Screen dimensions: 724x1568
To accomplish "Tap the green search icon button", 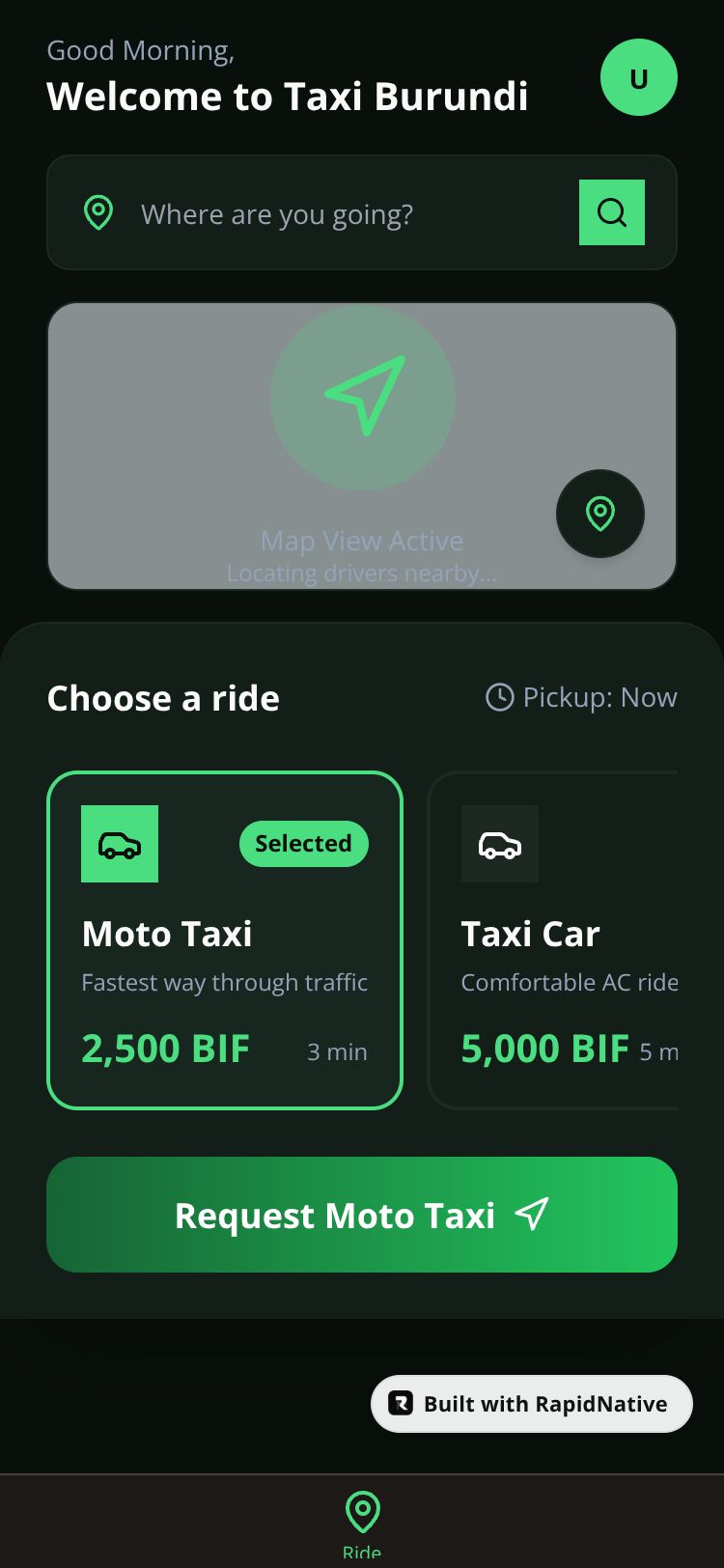I will coord(611,212).
